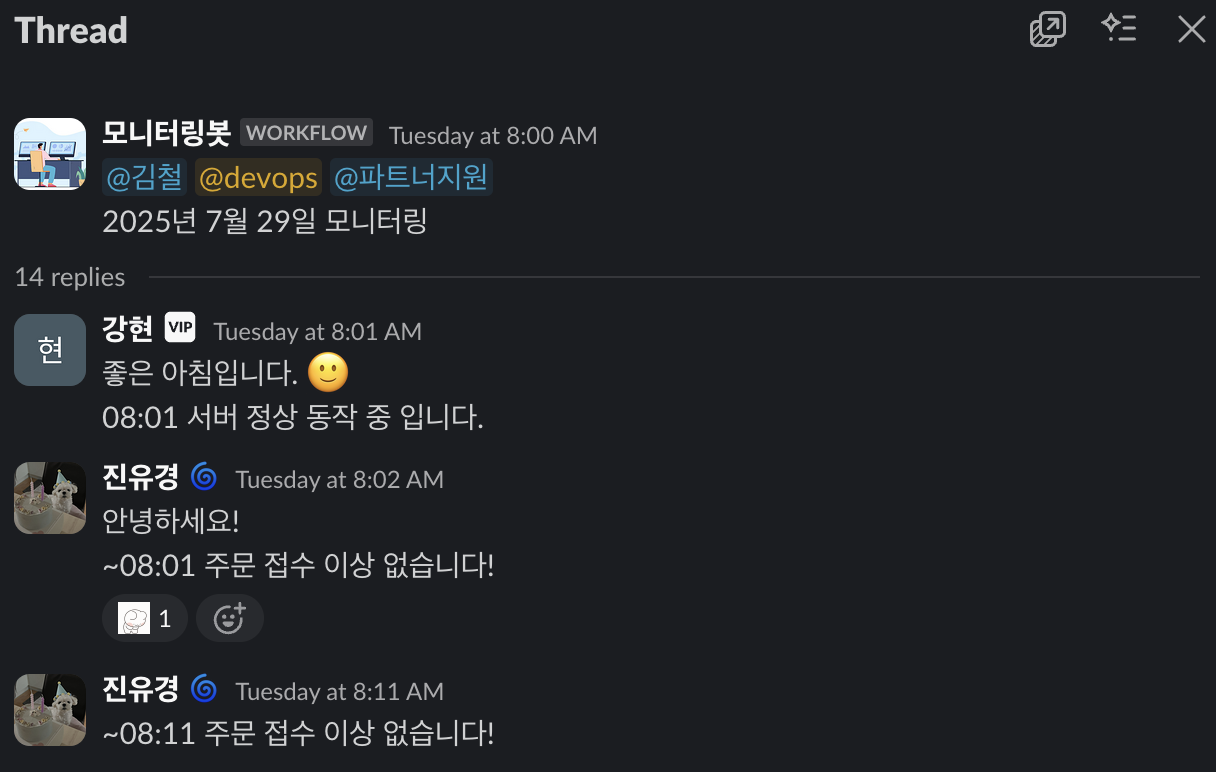Tap the 1 emoji reaction on 08:01 message
Screen dimensions: 1216x772
coord(145,619)
